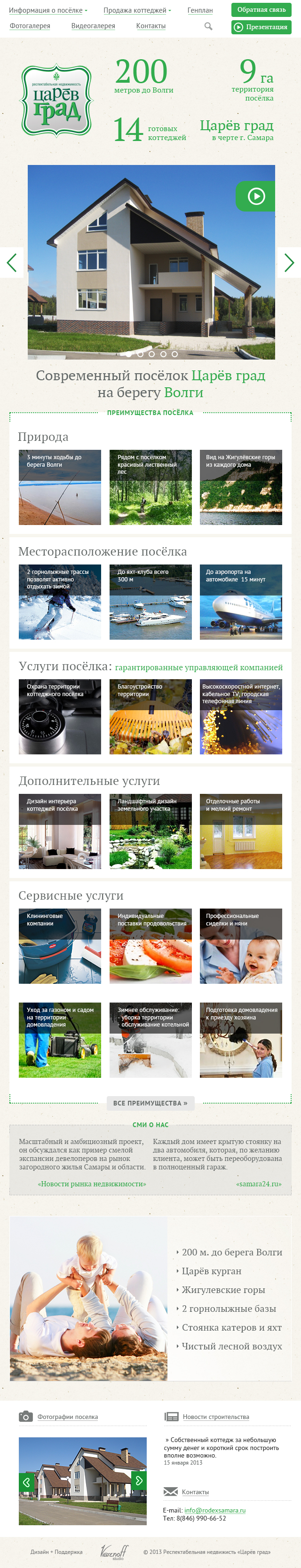
Task: Open Контакты in the top menu
Action: (x=150, y=26)
